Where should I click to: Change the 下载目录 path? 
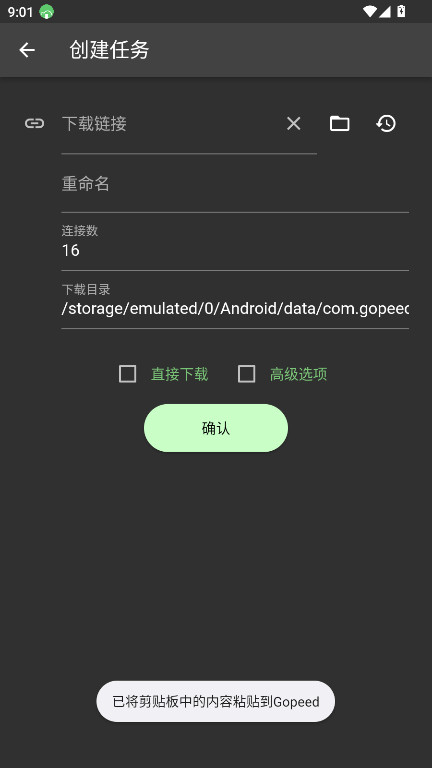click(x=235, y=300)
